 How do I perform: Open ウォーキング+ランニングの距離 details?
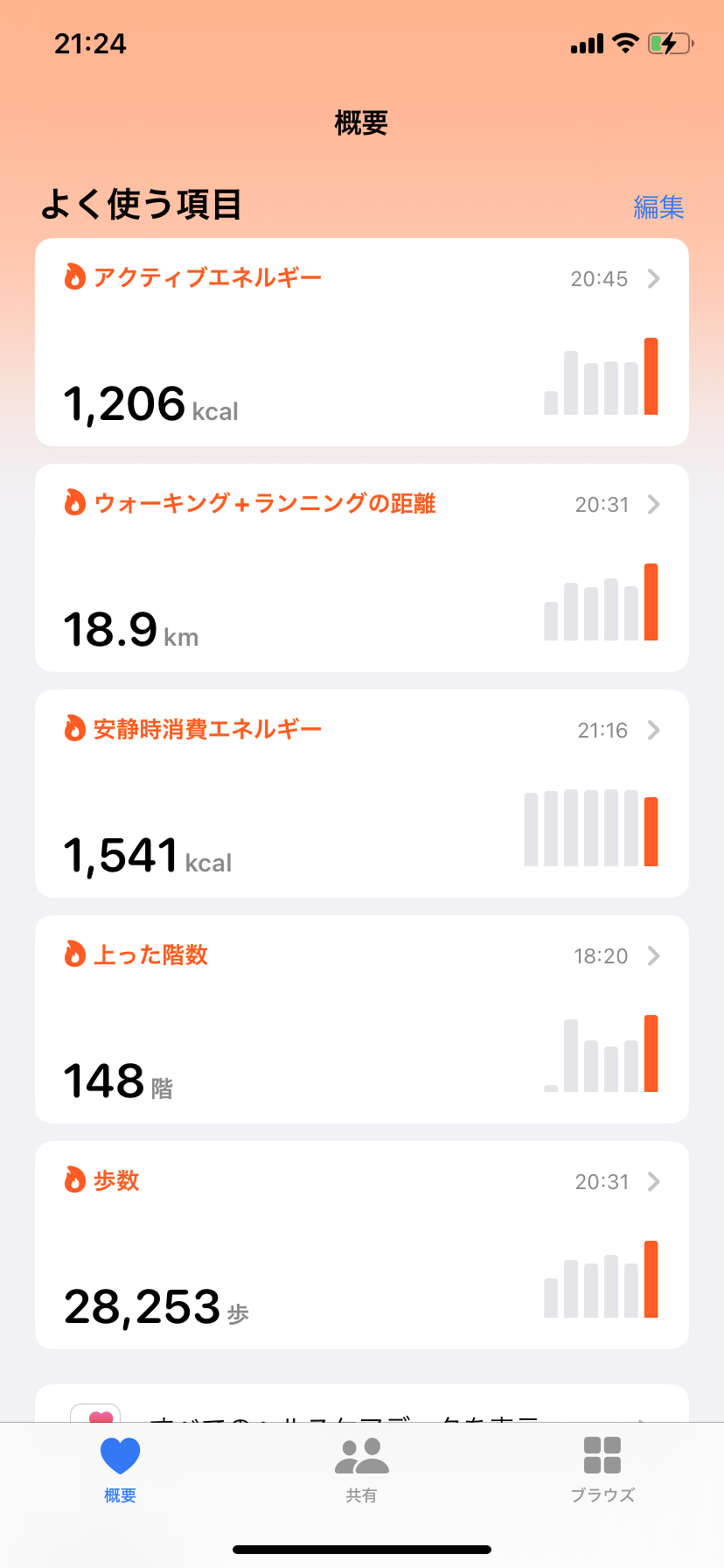point(362,568)
